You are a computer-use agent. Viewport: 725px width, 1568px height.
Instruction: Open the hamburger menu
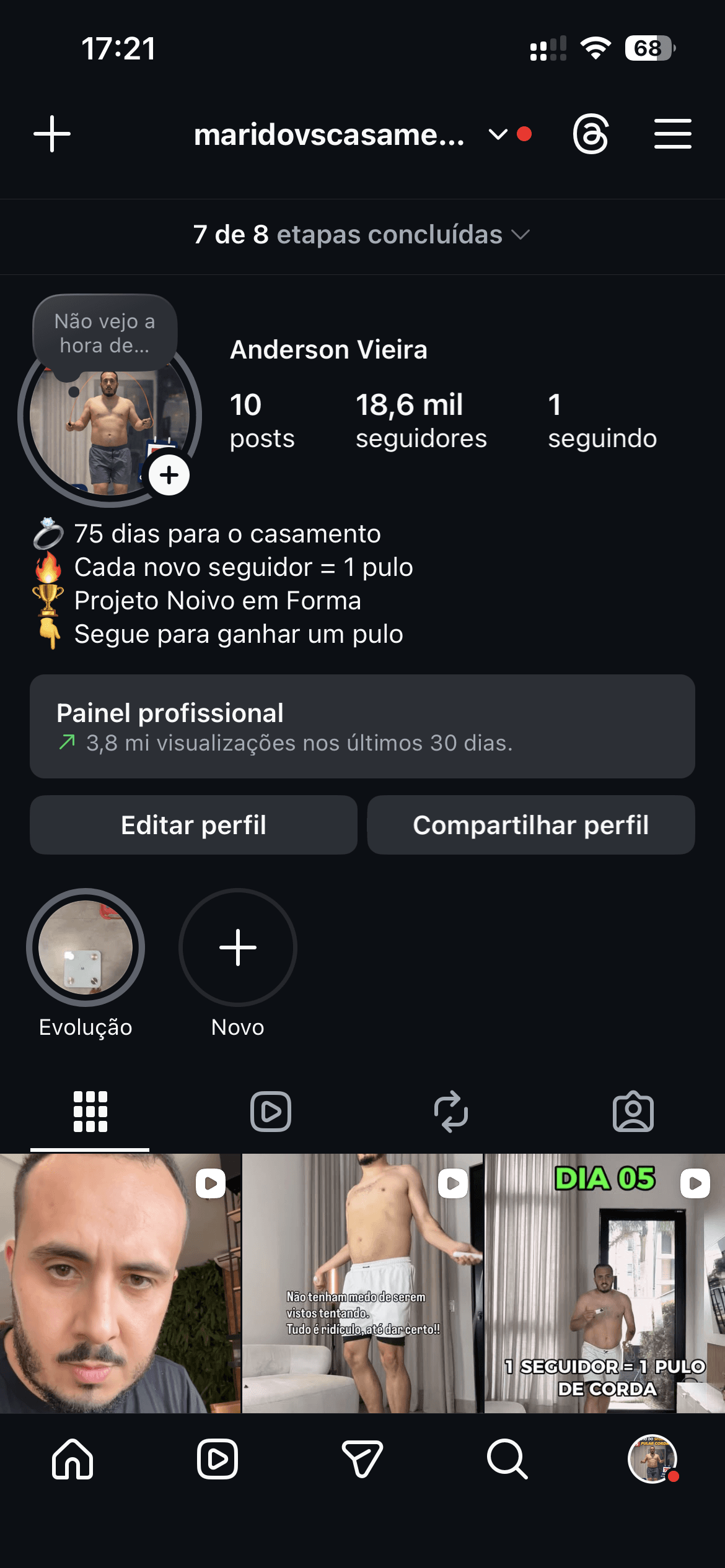point(672,134)
